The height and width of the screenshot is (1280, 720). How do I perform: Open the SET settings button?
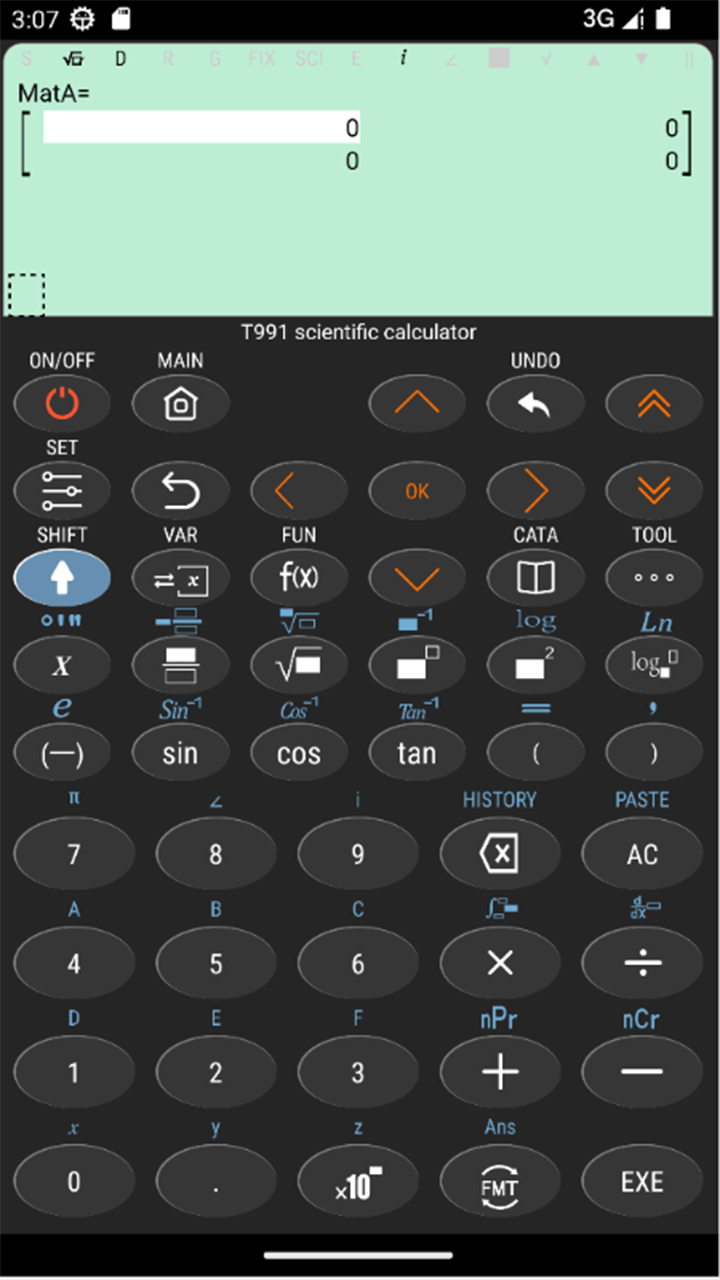pyautogui.click(x=62, y=490)
